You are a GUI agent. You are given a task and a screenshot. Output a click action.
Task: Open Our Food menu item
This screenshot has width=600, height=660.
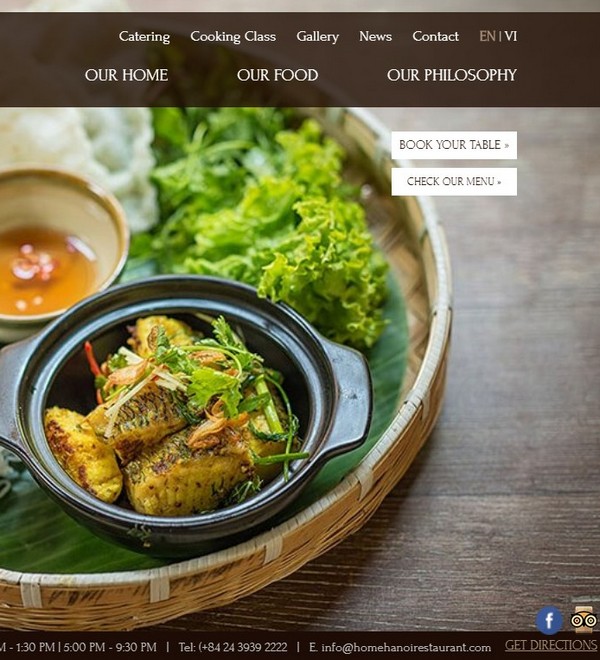click(x=277, y=75)
